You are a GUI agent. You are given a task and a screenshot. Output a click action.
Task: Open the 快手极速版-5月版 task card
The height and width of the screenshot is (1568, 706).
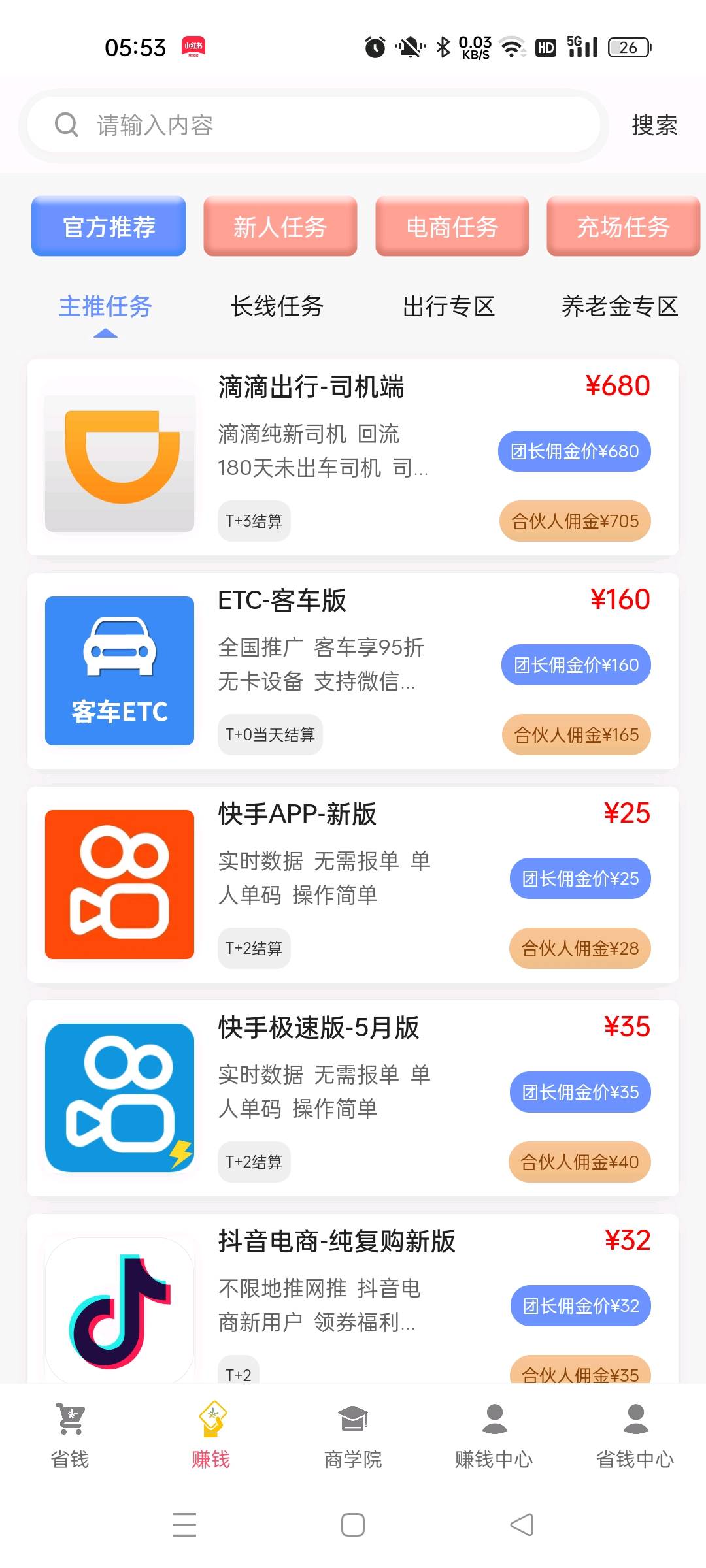[353, 1098]
